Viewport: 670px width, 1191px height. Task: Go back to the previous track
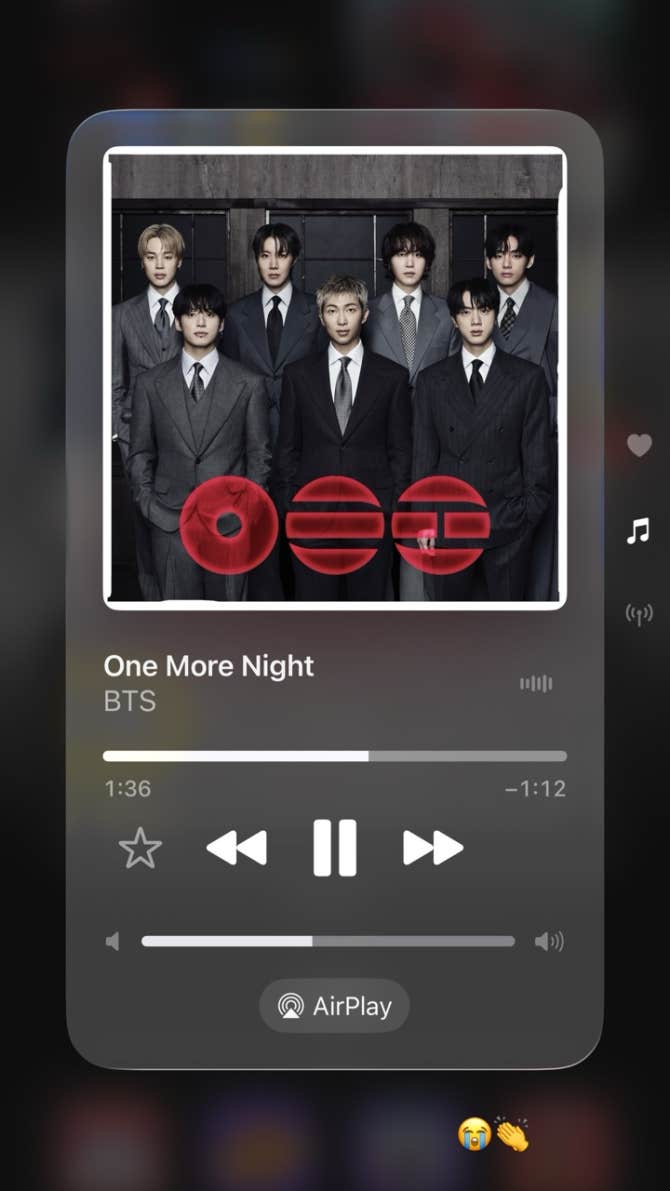237,848
